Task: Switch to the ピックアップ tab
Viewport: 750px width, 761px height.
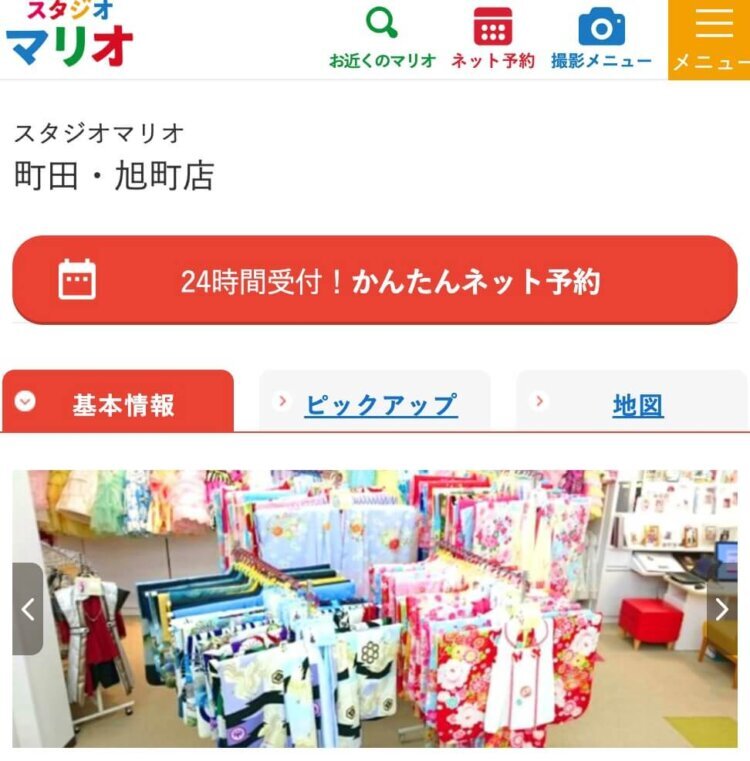Action: 375,404
